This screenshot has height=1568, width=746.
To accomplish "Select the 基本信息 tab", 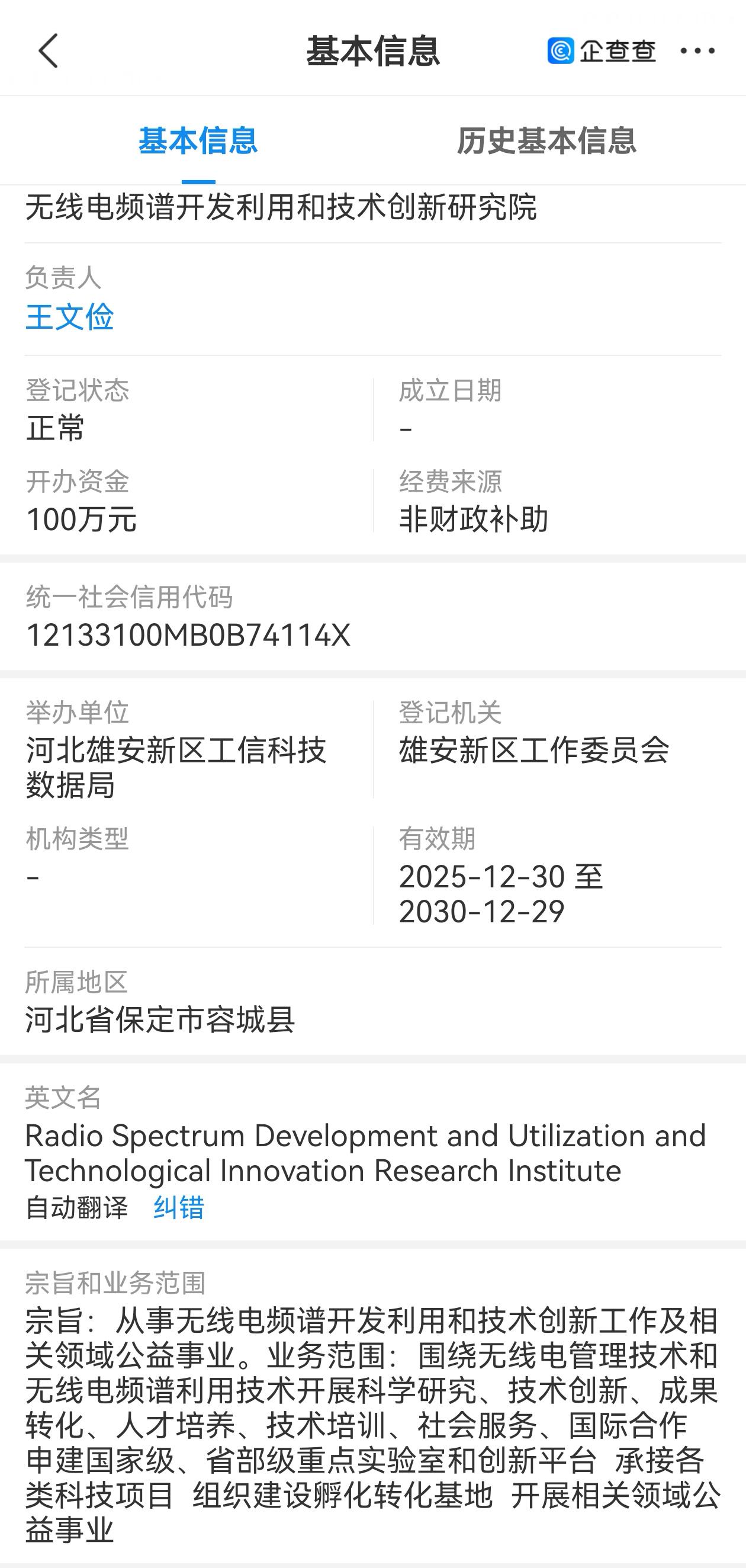I will click(x=198, y=140).
